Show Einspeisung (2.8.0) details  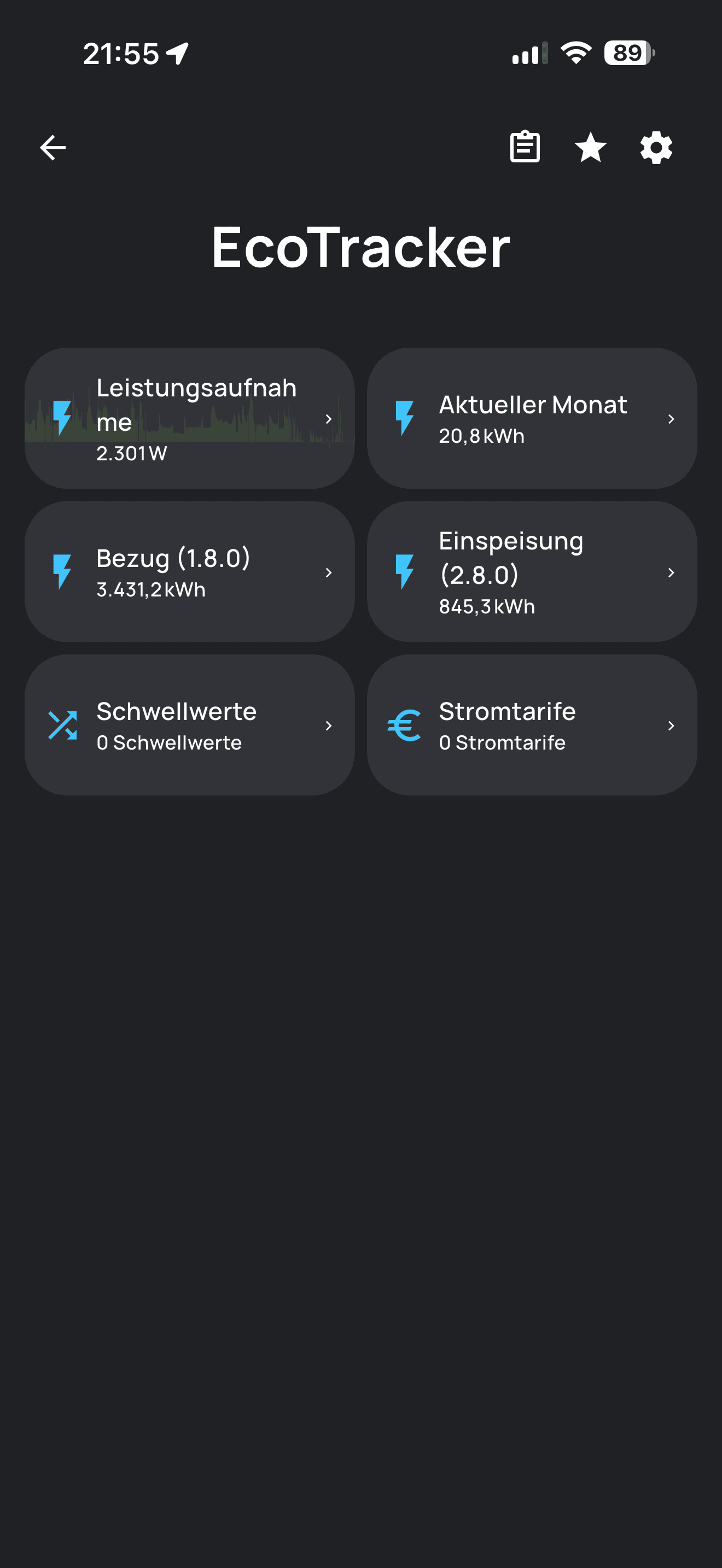click(532, 572)
